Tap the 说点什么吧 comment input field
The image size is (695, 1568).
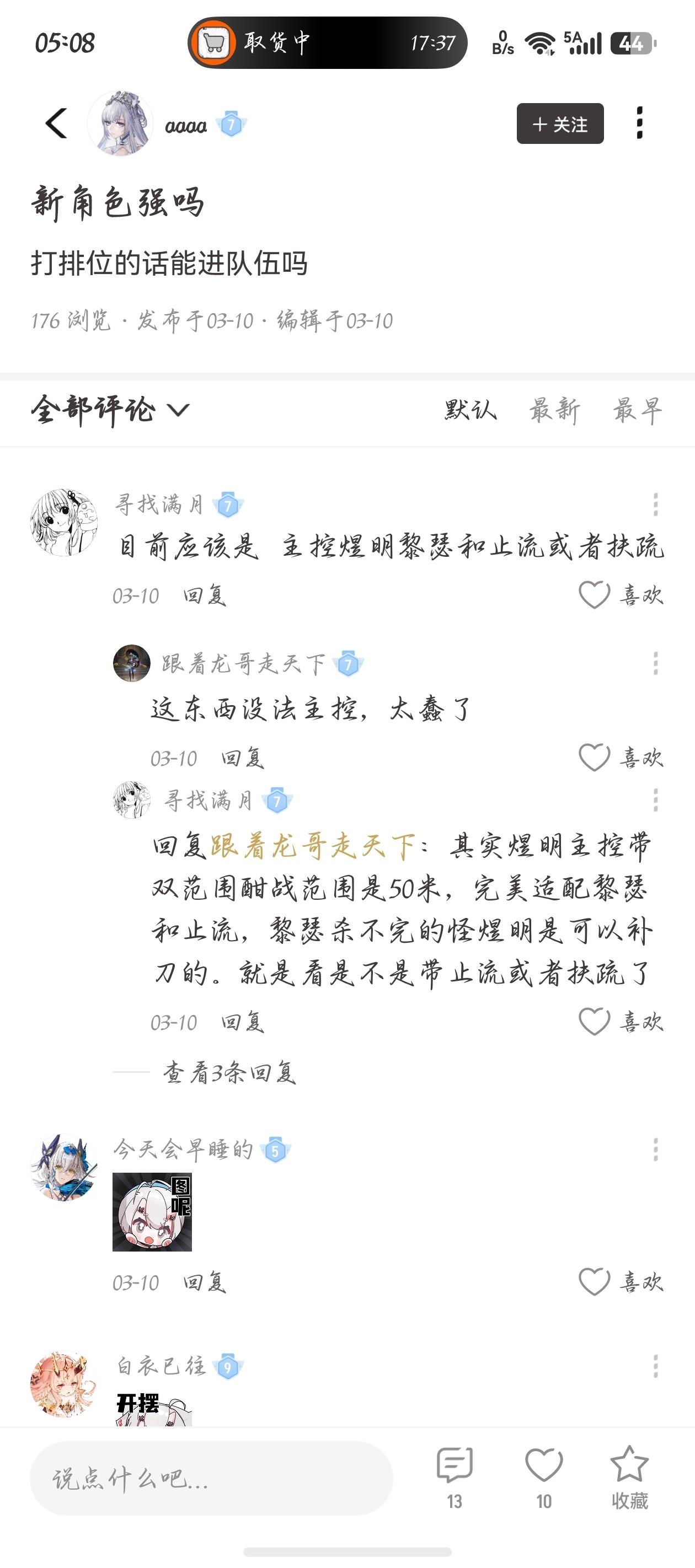tap(211, 1479)
